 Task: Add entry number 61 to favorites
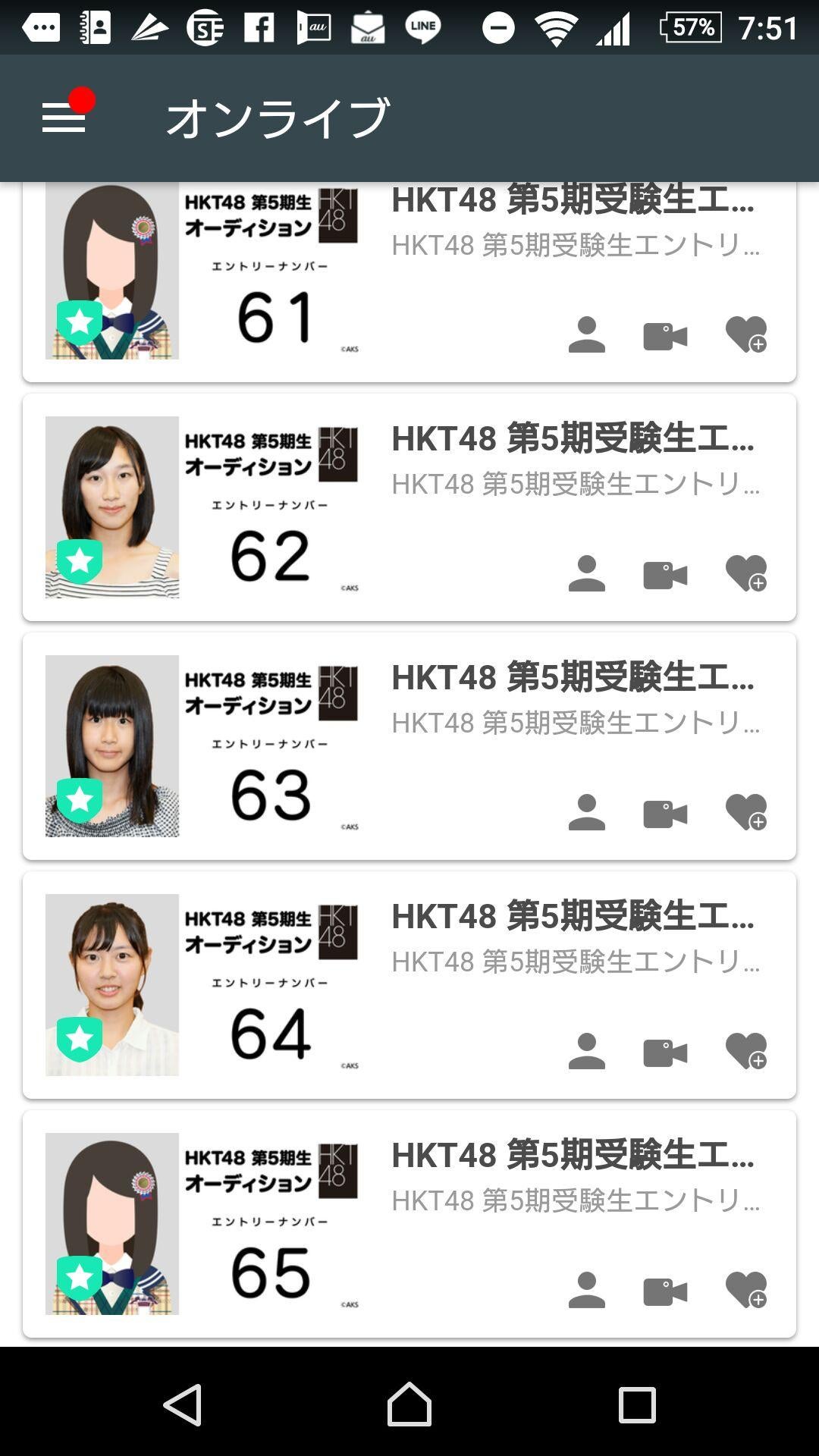pos(745,335)
